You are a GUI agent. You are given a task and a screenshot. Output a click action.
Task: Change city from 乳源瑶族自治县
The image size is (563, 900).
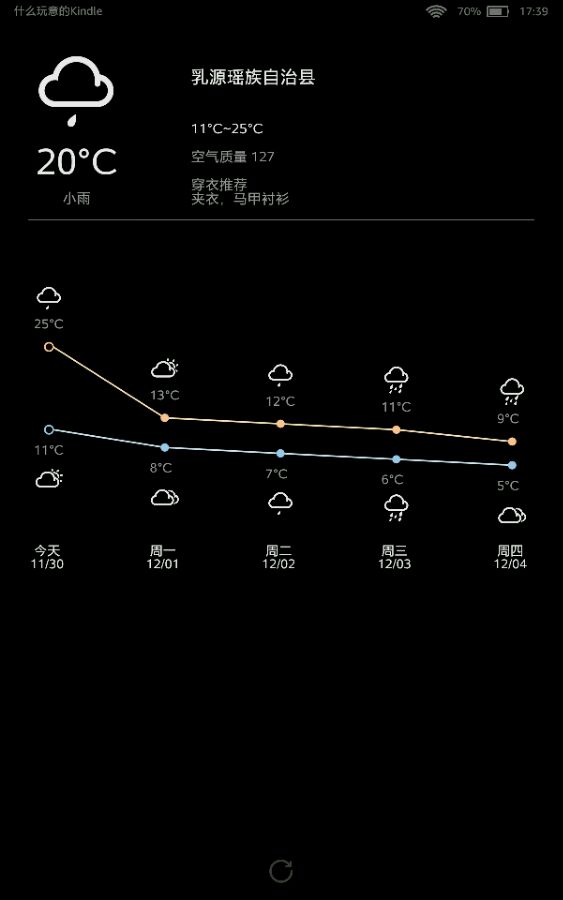click(x=253, y=77)
